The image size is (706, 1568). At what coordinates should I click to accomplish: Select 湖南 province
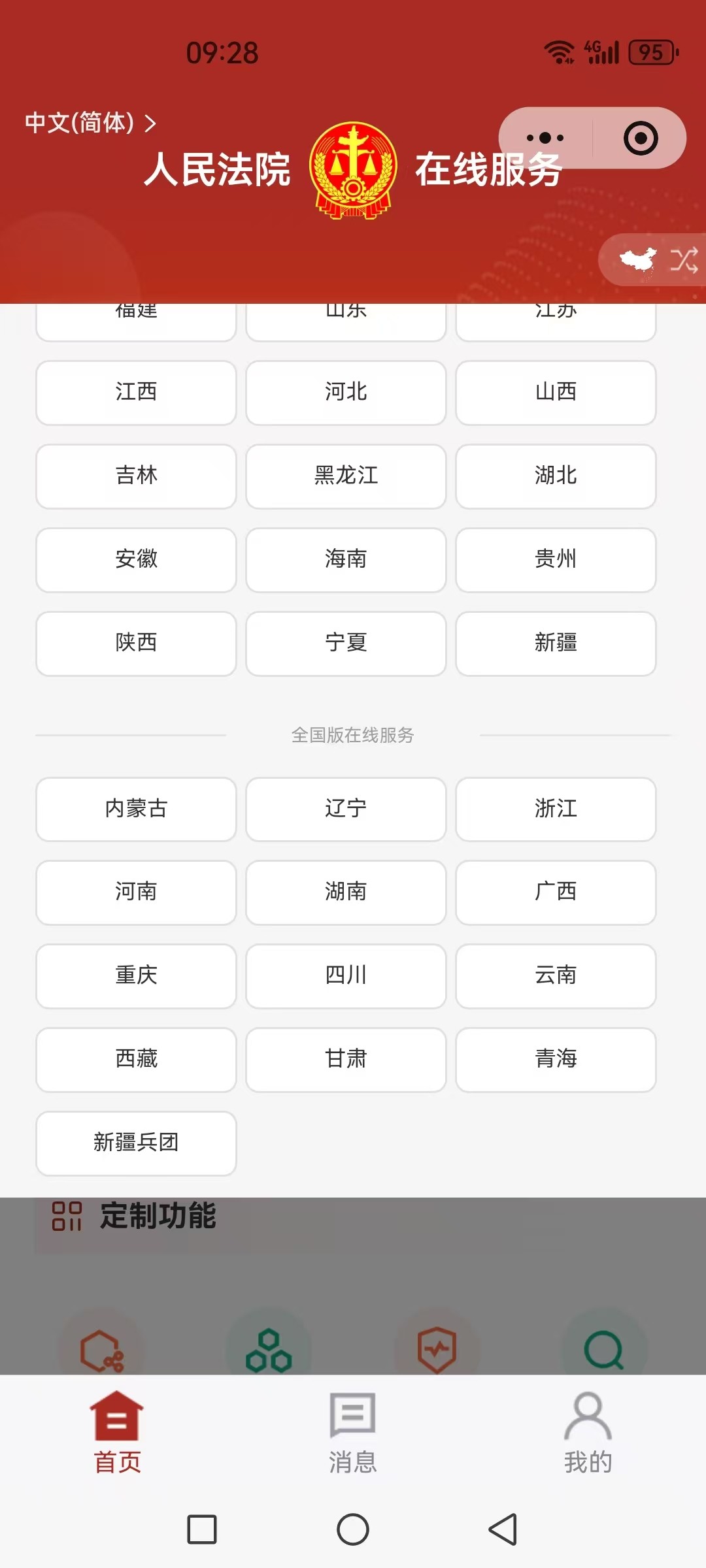click(346, 892)
